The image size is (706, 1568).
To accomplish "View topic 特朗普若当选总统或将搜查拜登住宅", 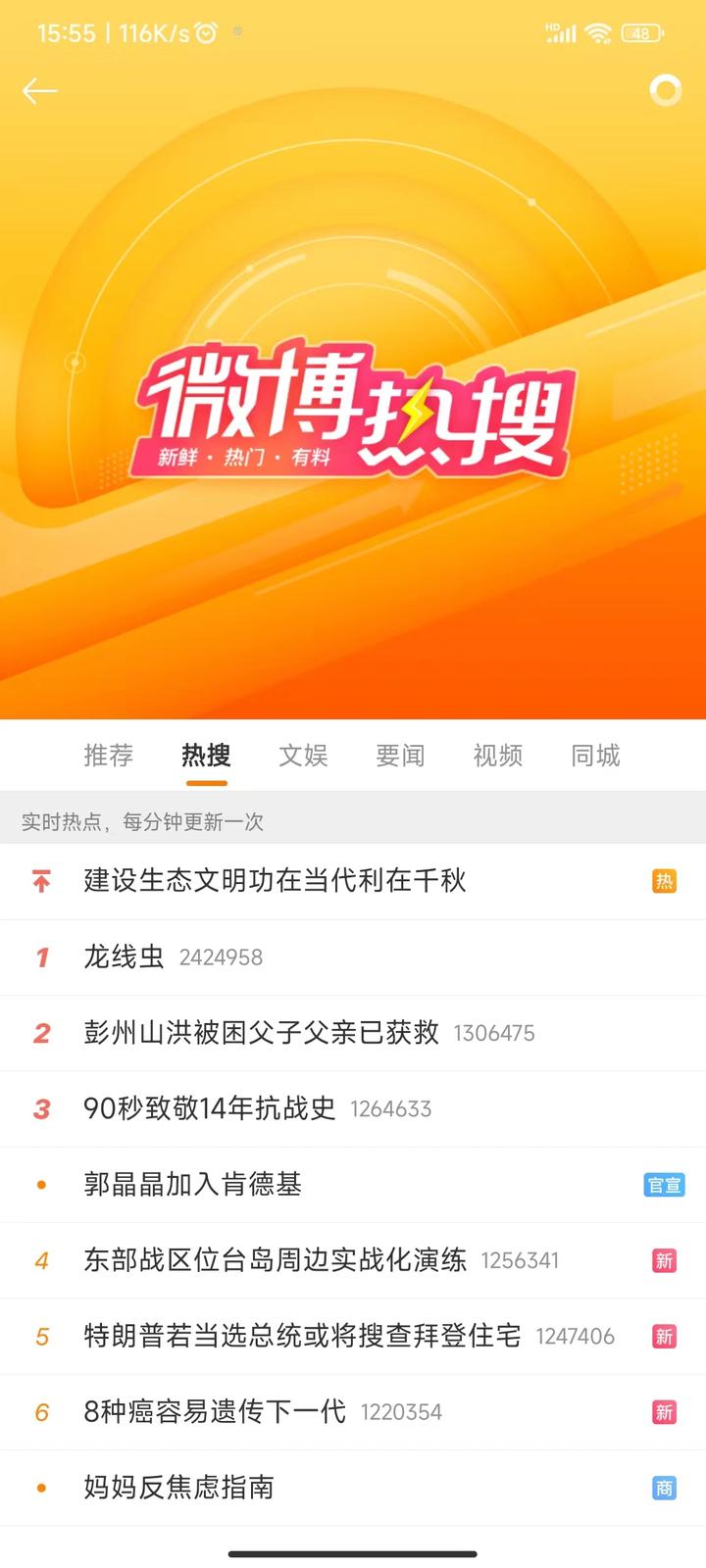I will [x=302, y=1336].
